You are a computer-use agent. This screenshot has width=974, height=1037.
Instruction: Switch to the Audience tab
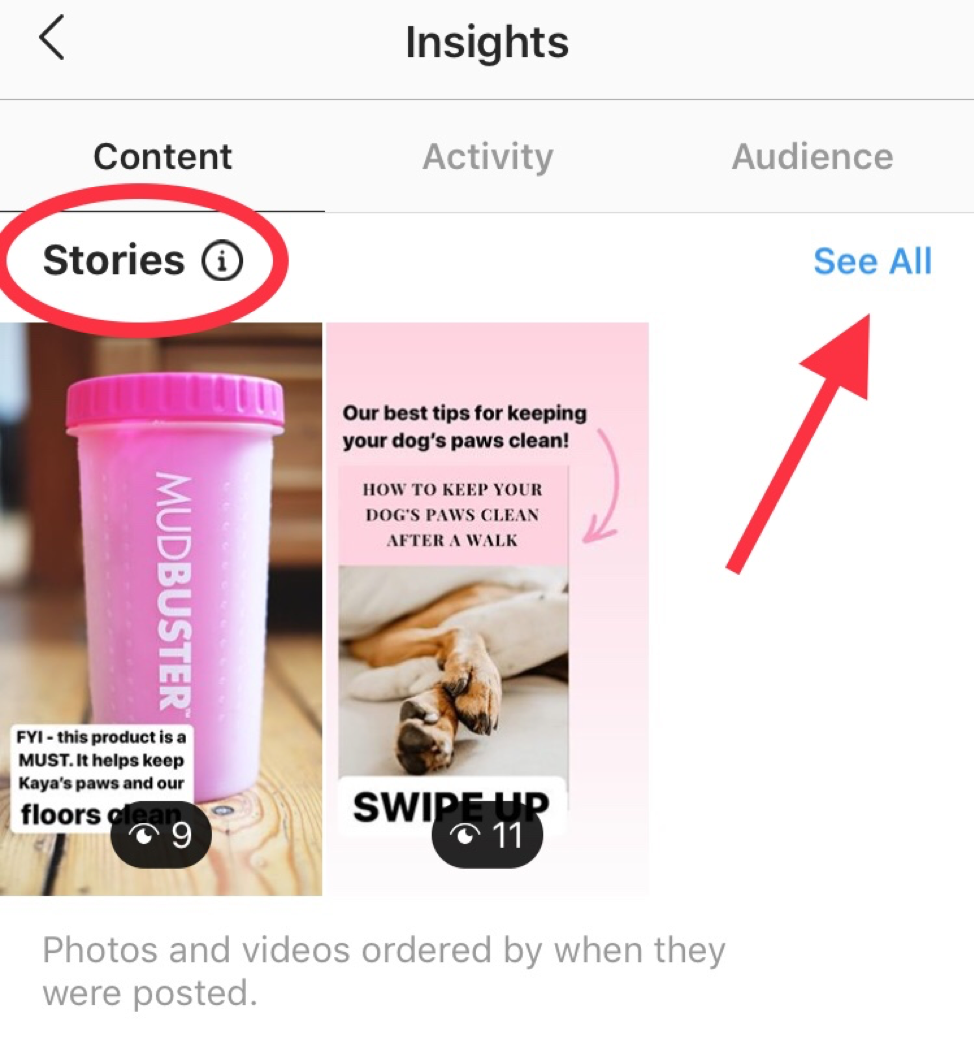pos(812,157)
